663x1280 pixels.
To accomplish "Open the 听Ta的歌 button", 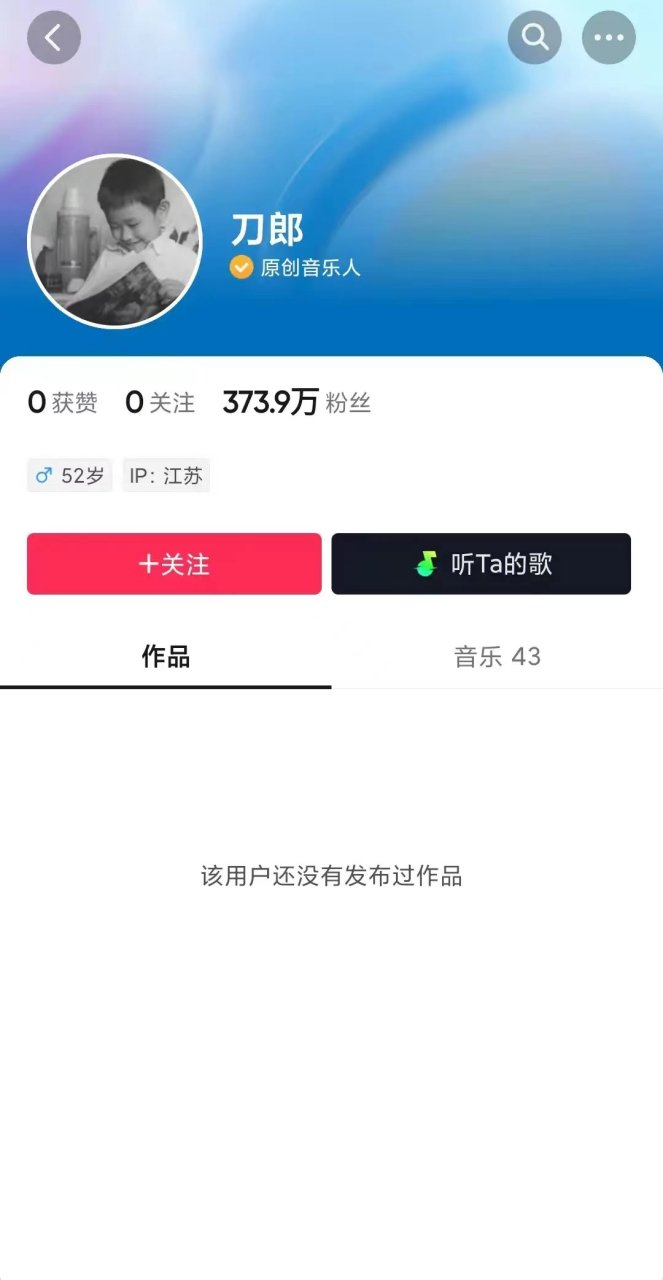I will [x=481, y=564].
